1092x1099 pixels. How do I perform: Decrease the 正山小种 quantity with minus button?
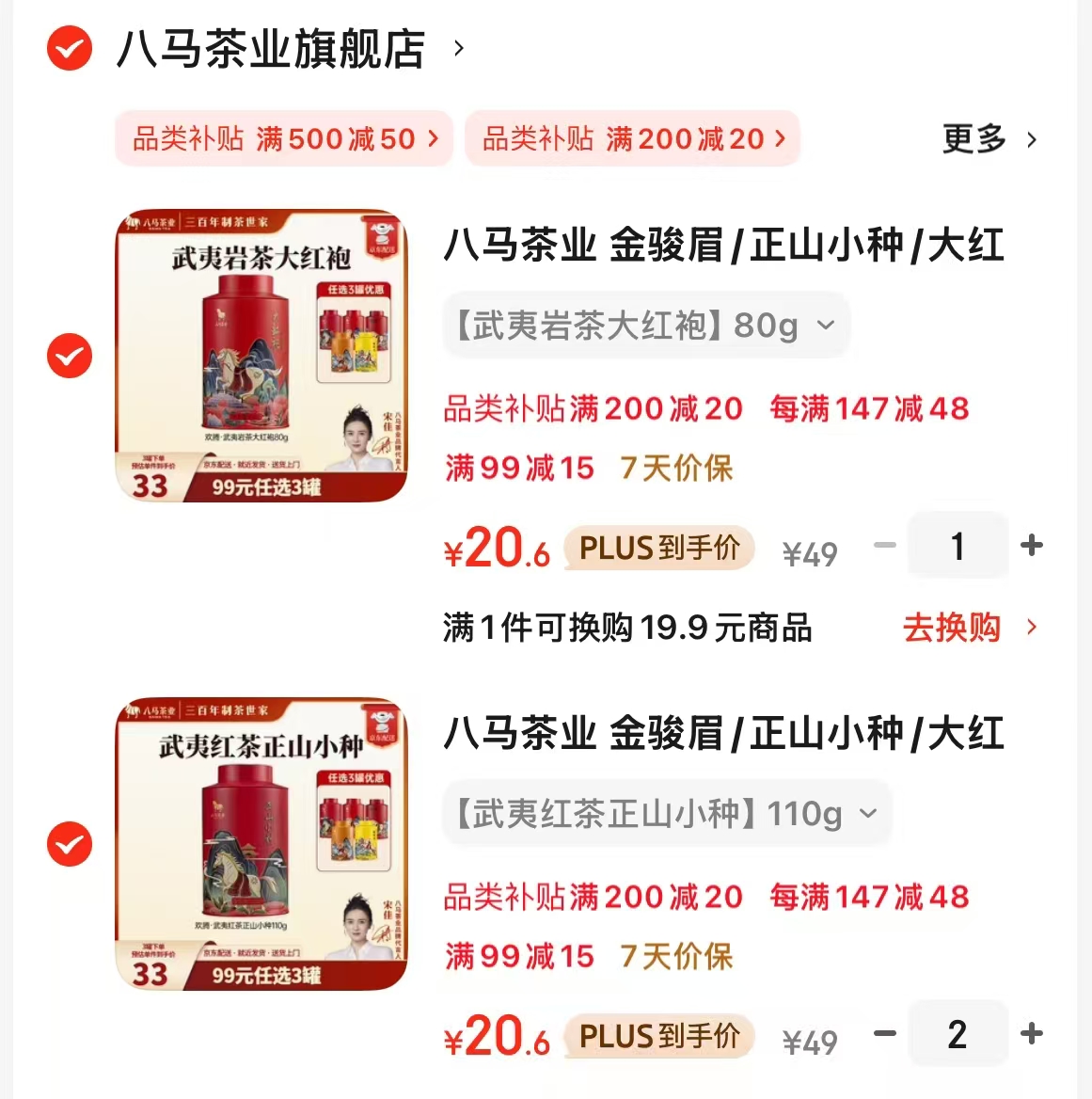(x=884, y=1033)
